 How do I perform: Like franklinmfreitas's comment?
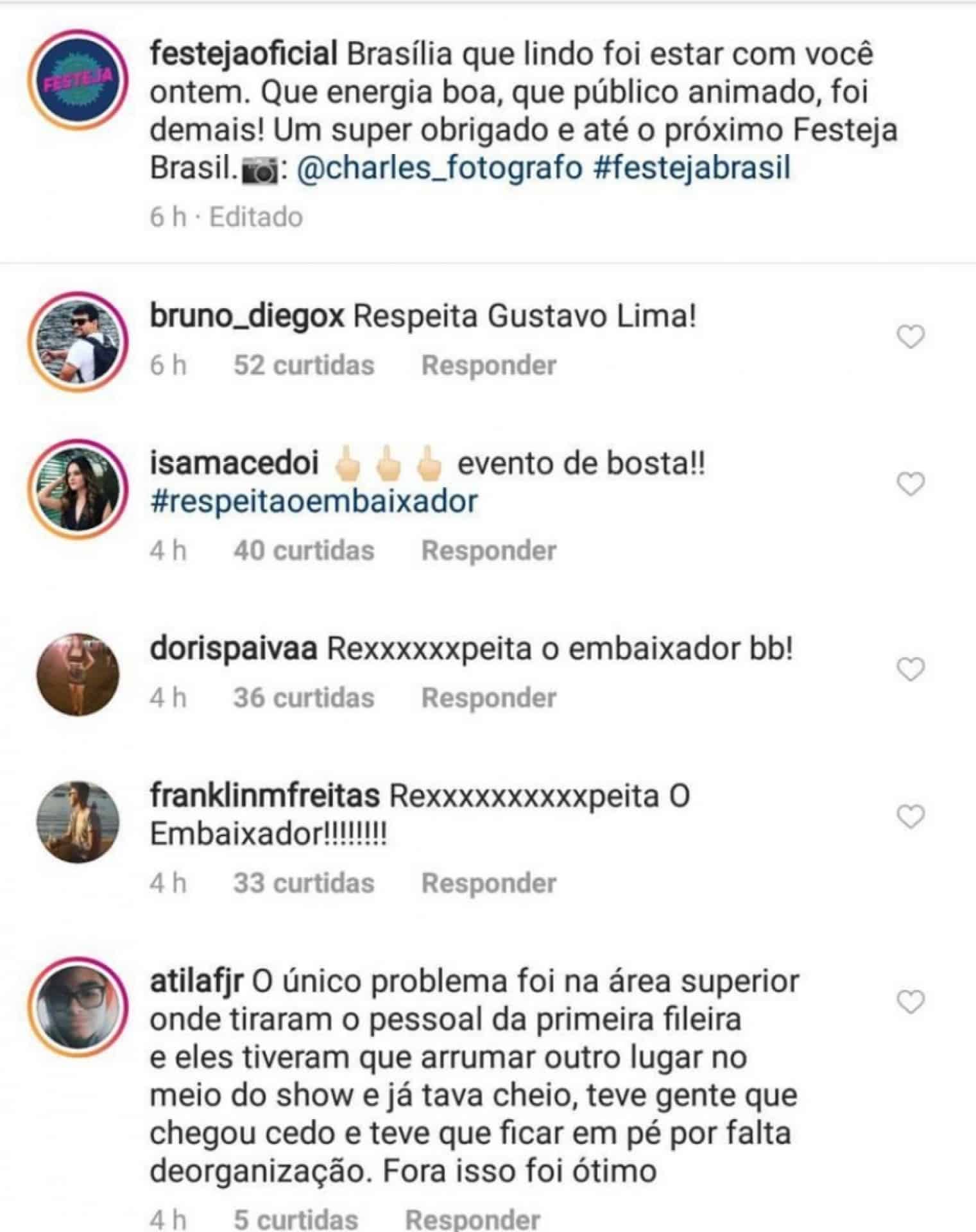909,817
